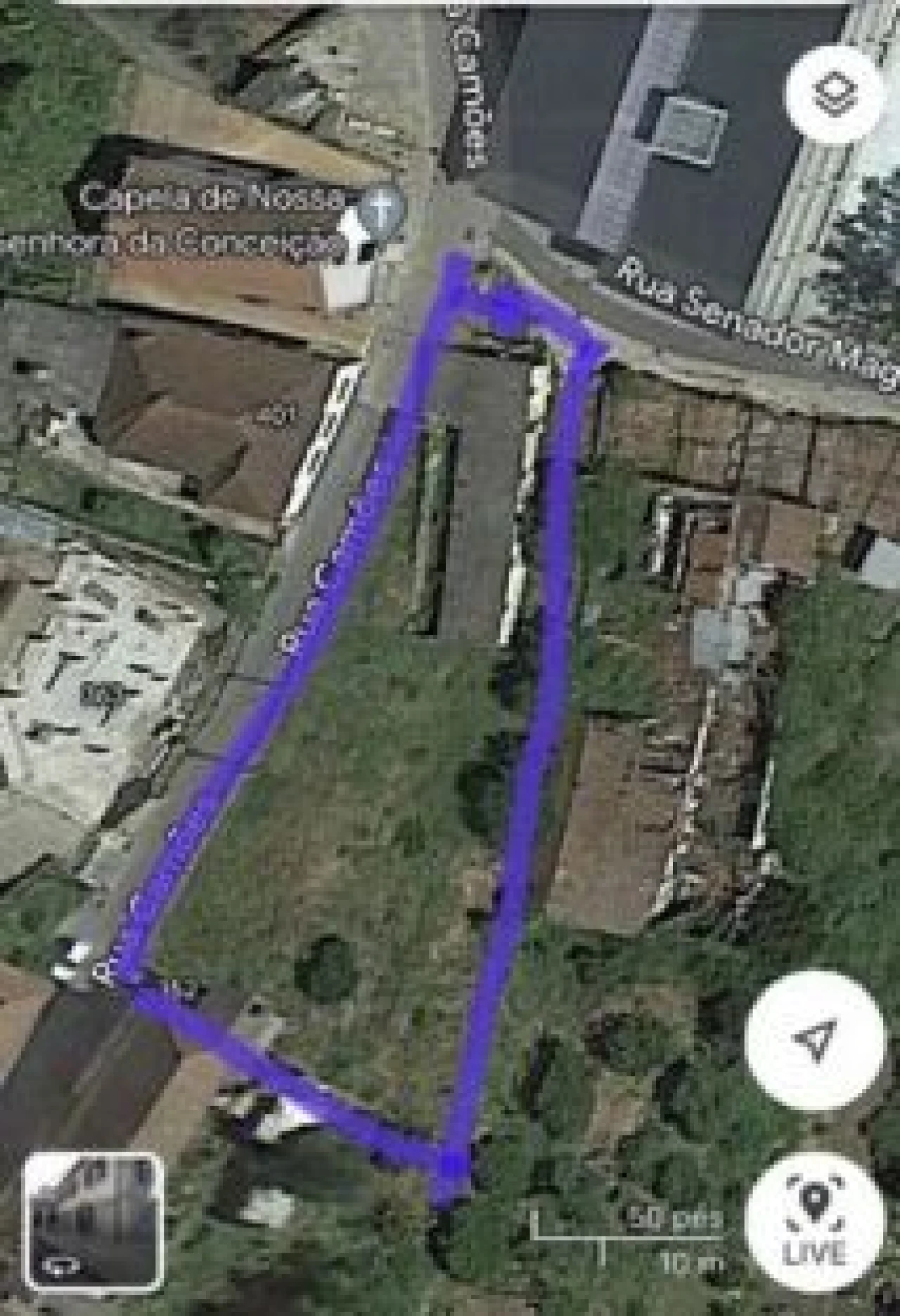Screen dimensions: 900x1316
Task: Tap the binoculars glyph on the preview card
Action: point(60,1265)
